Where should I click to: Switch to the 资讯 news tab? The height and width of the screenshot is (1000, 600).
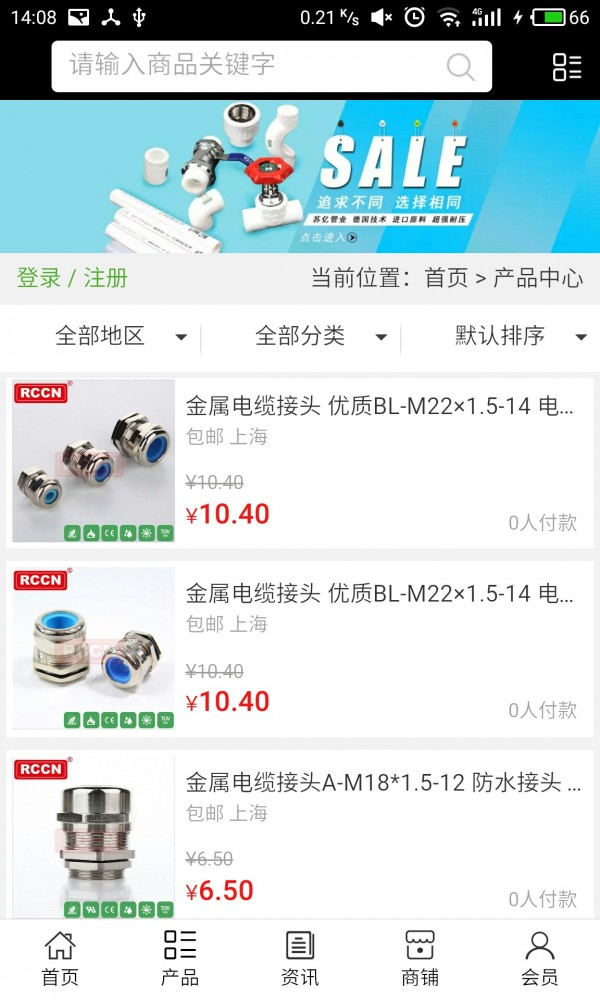pos(300,958)
